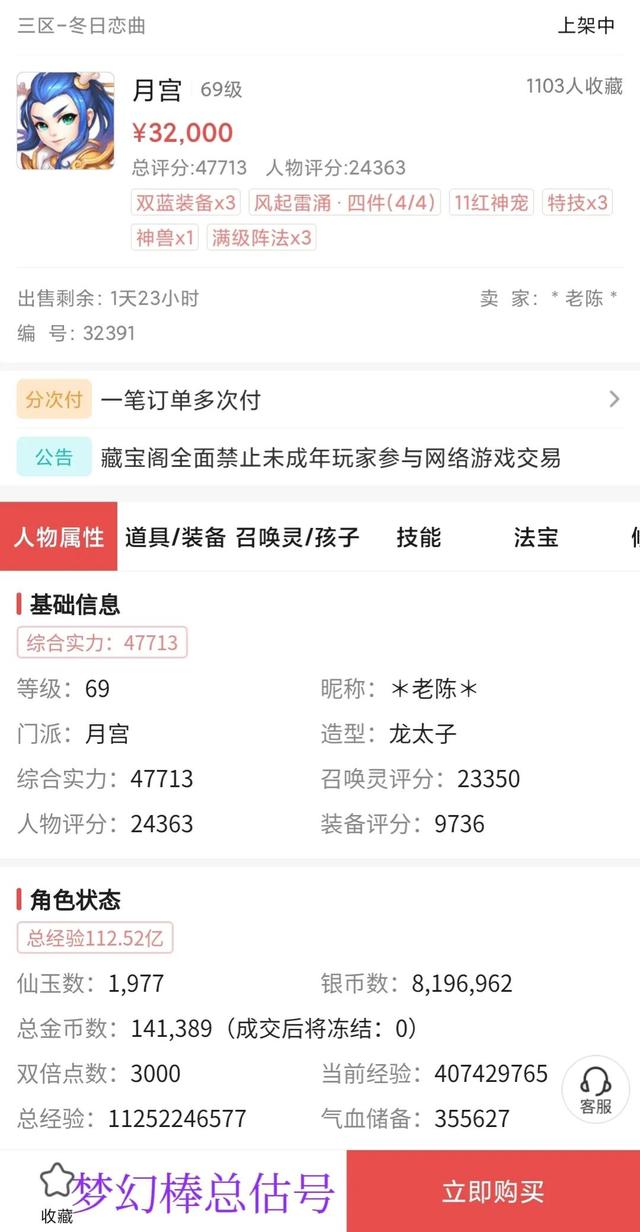This screenshot has width=640, height=1232.
Task: Switch to the 技能 tab
Action: pyautogui.click(x=418, y=537)
